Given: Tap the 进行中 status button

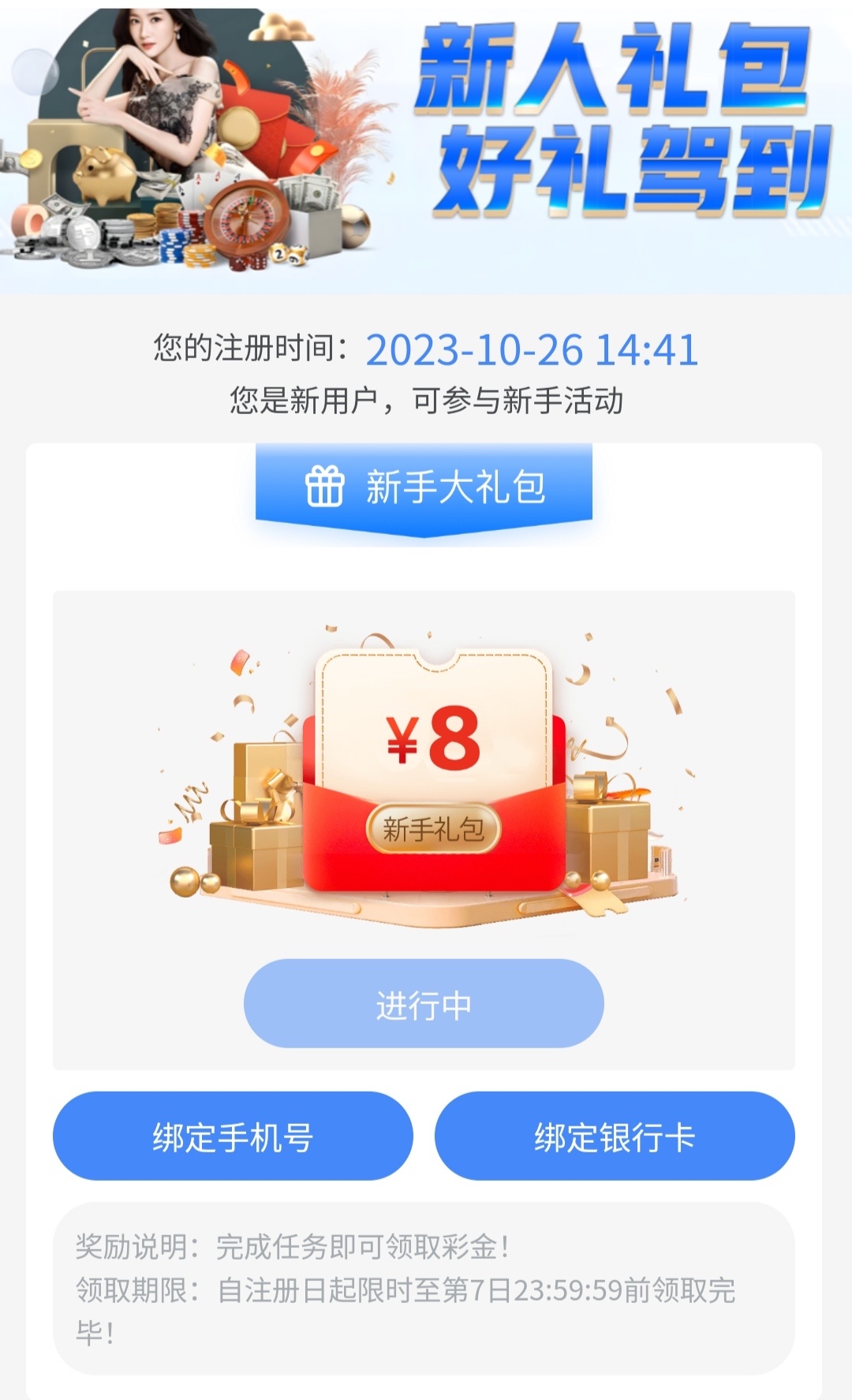Looking at the screenshot, I should pyautogui.click(x=424, y=1004).
